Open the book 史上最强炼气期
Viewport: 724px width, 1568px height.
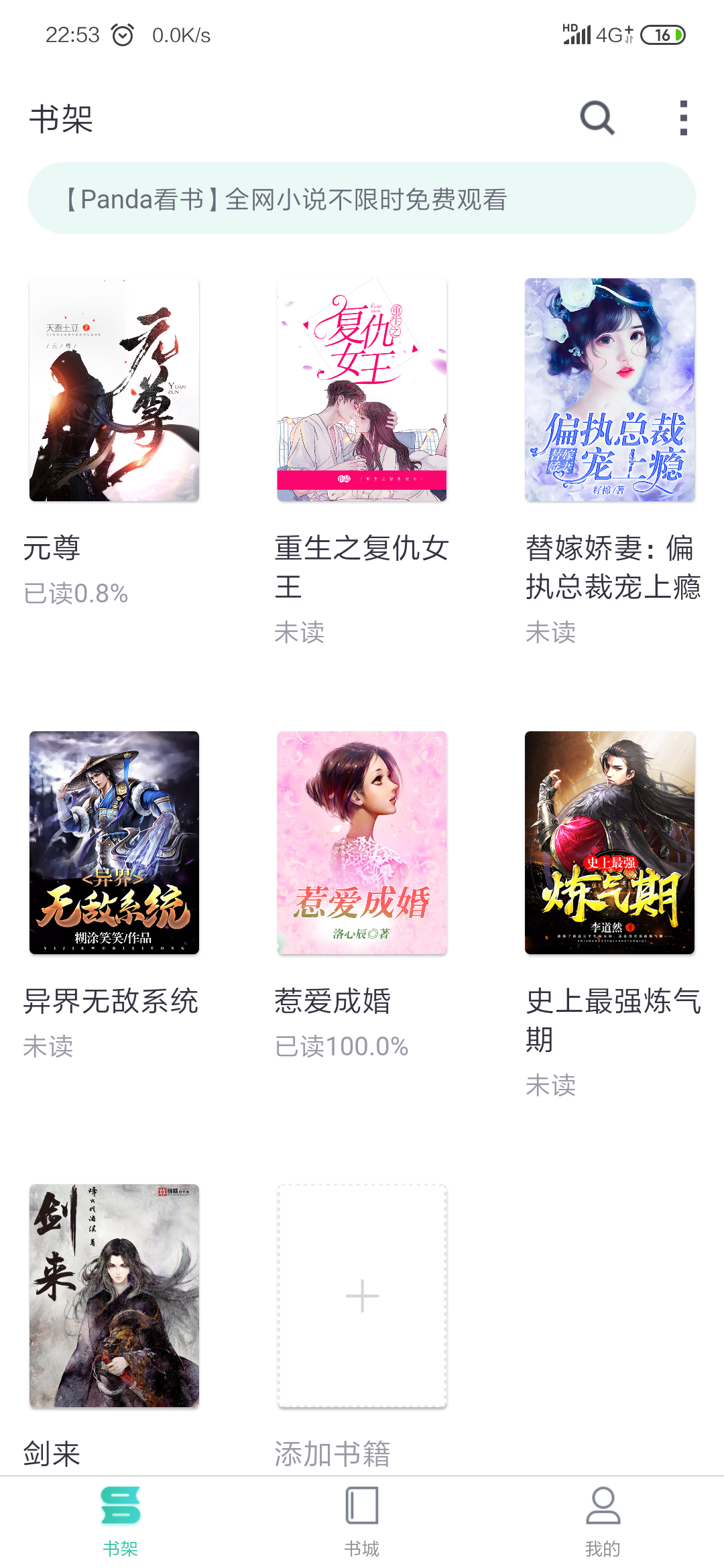tap(610, 843)
